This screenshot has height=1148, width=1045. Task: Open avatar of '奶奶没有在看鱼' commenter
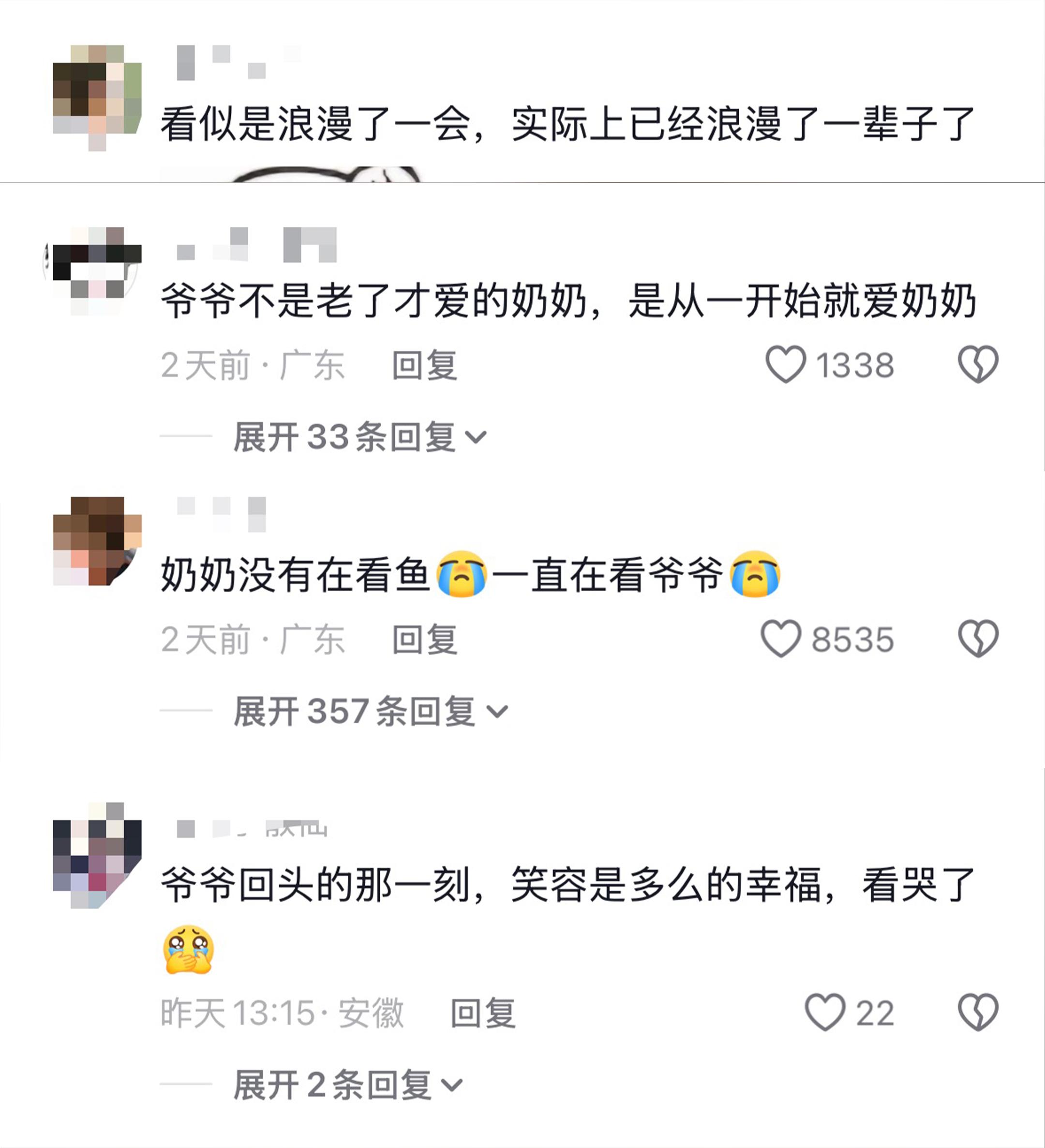[x=97, y=541]
